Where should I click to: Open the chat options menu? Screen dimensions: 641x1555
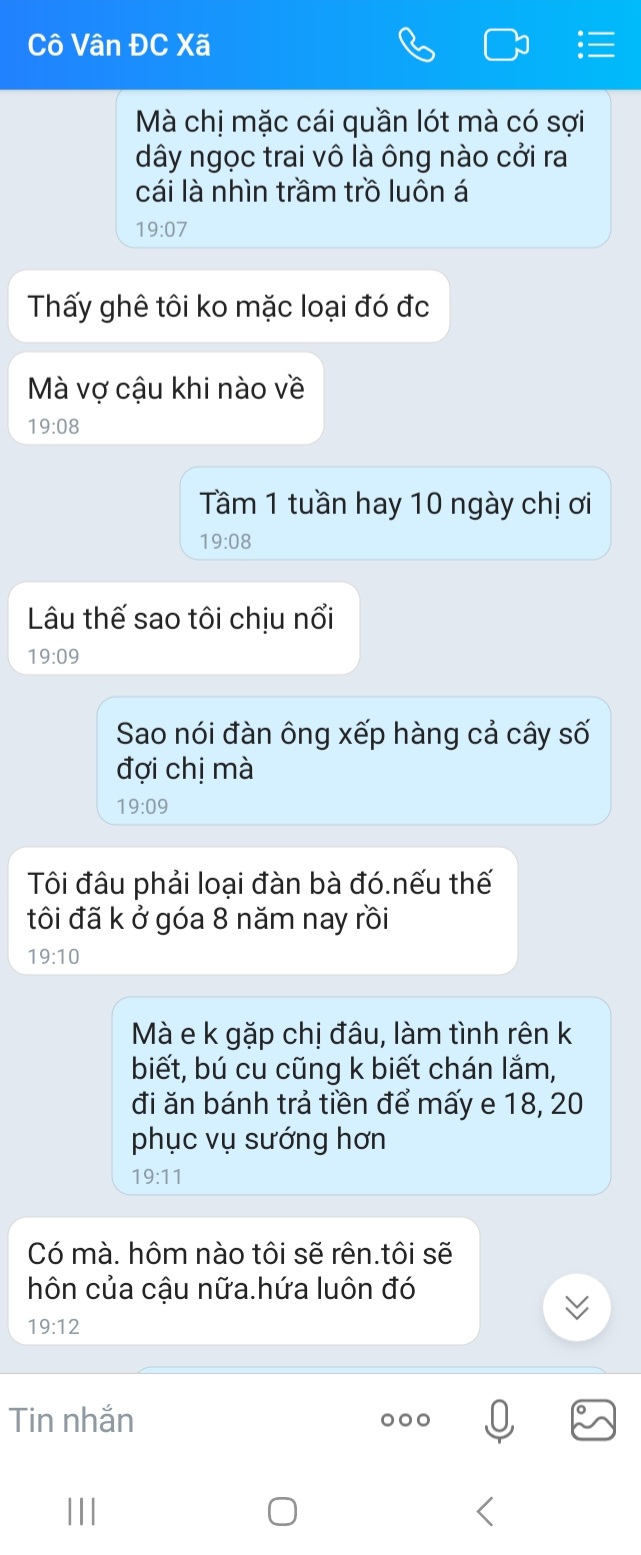pyautogui.click(x=596, y=45)
